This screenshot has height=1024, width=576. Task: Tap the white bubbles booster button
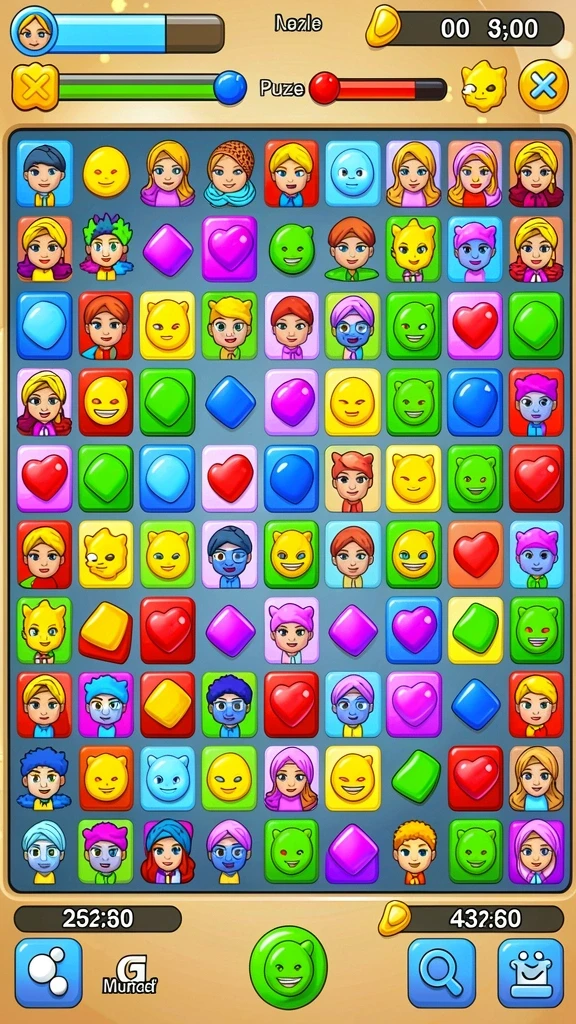48,972
